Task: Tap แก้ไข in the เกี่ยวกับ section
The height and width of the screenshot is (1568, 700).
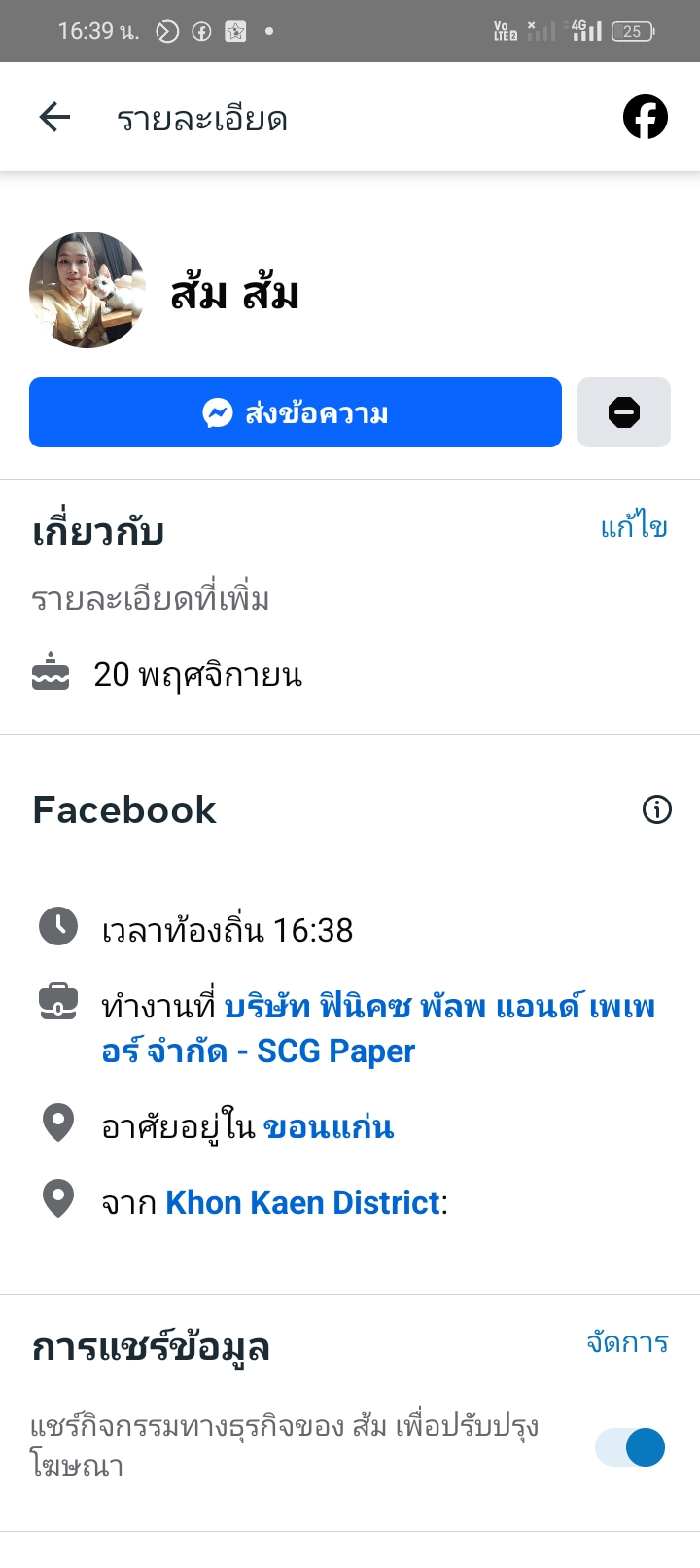Action: point(634,527)
